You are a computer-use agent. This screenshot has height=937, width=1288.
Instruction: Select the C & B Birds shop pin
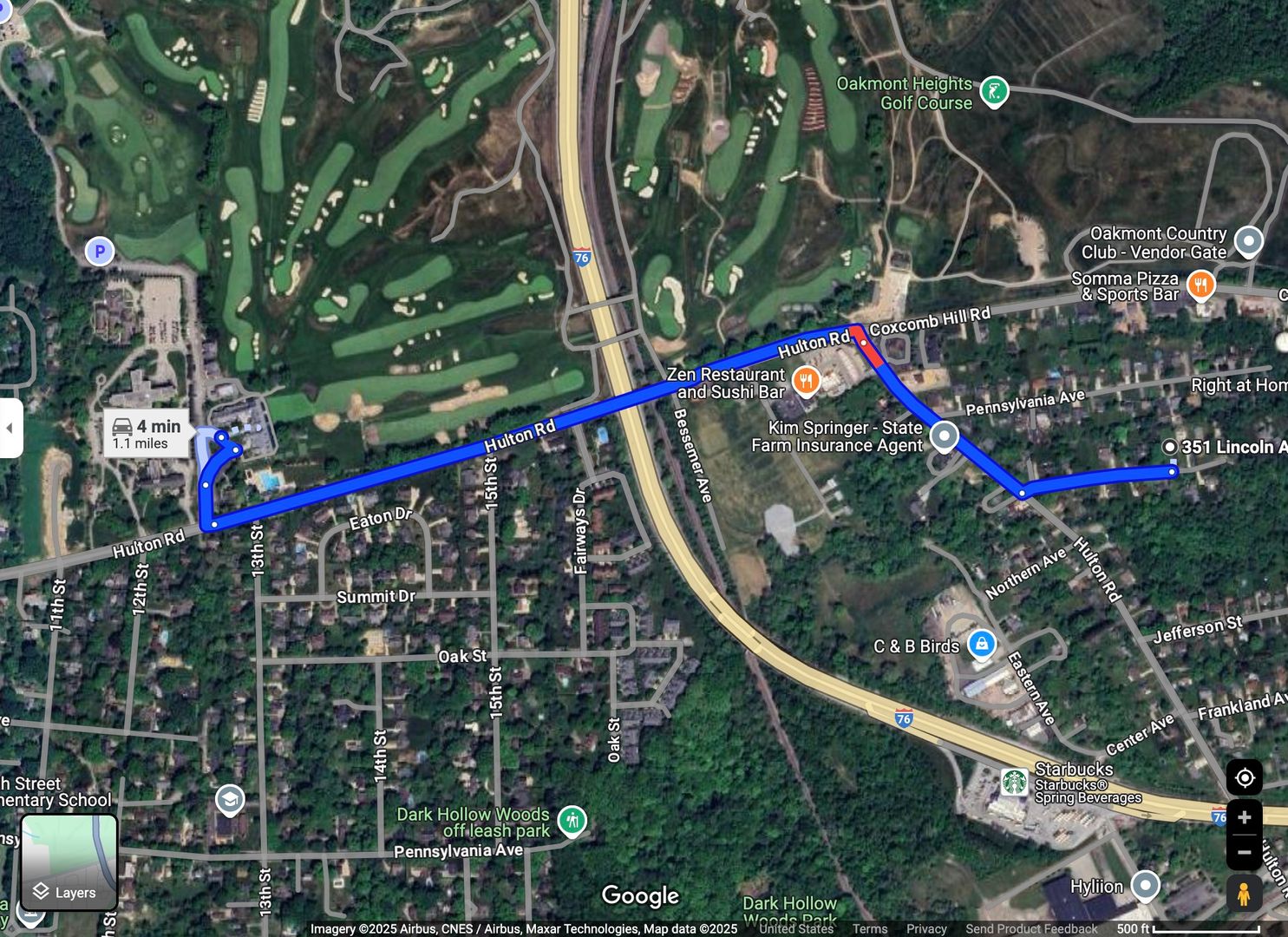(x=981, y=645)
